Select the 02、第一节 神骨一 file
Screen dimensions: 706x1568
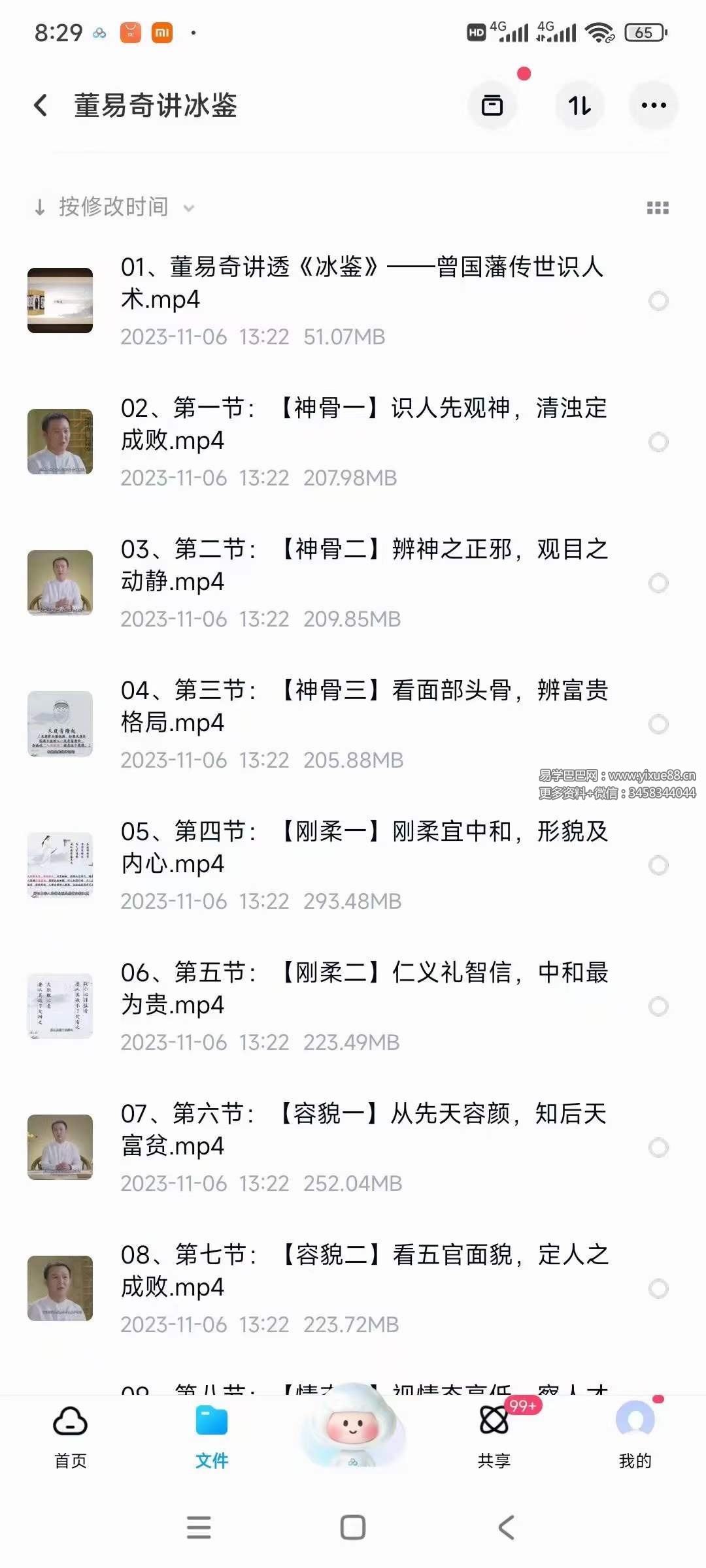coord(658,442)
